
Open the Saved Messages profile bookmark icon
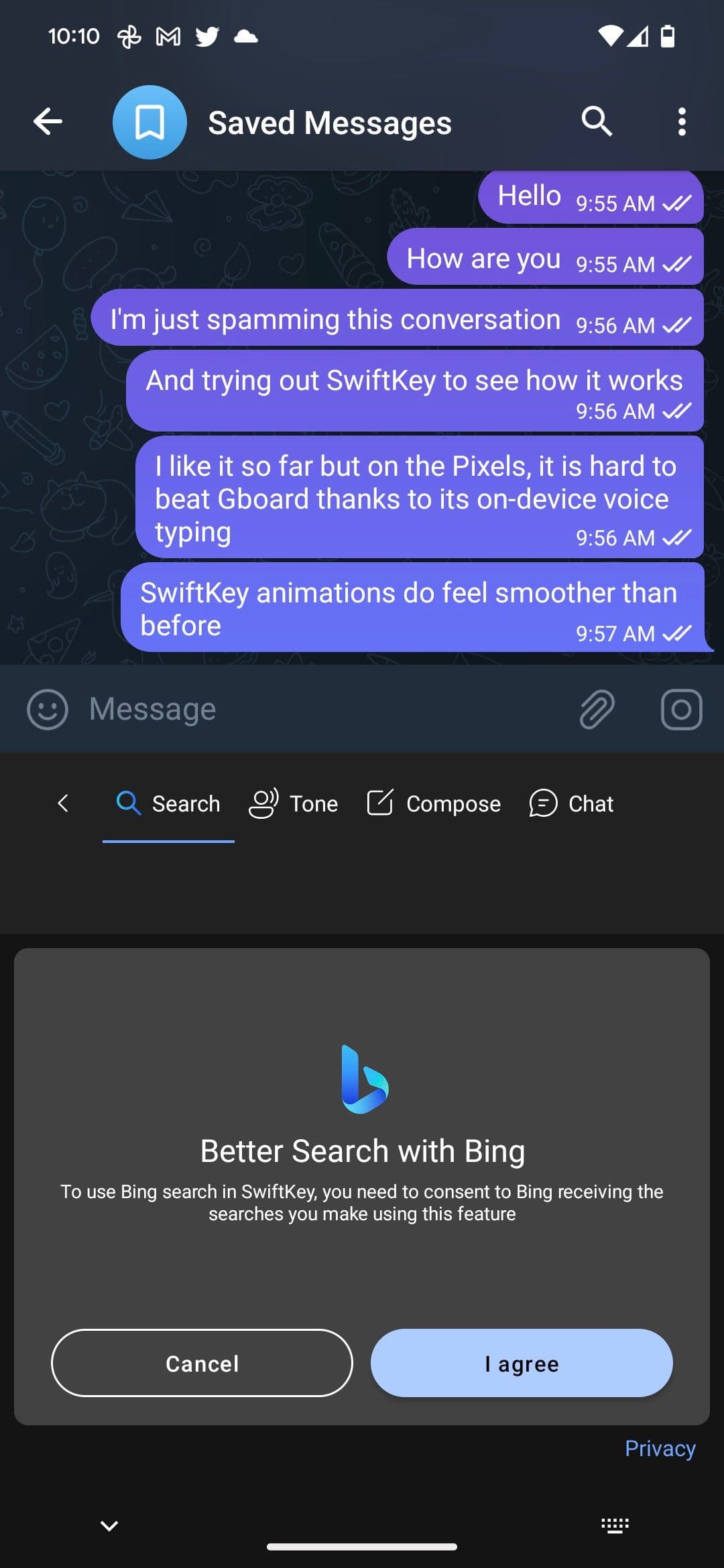(x=149, y=122)
